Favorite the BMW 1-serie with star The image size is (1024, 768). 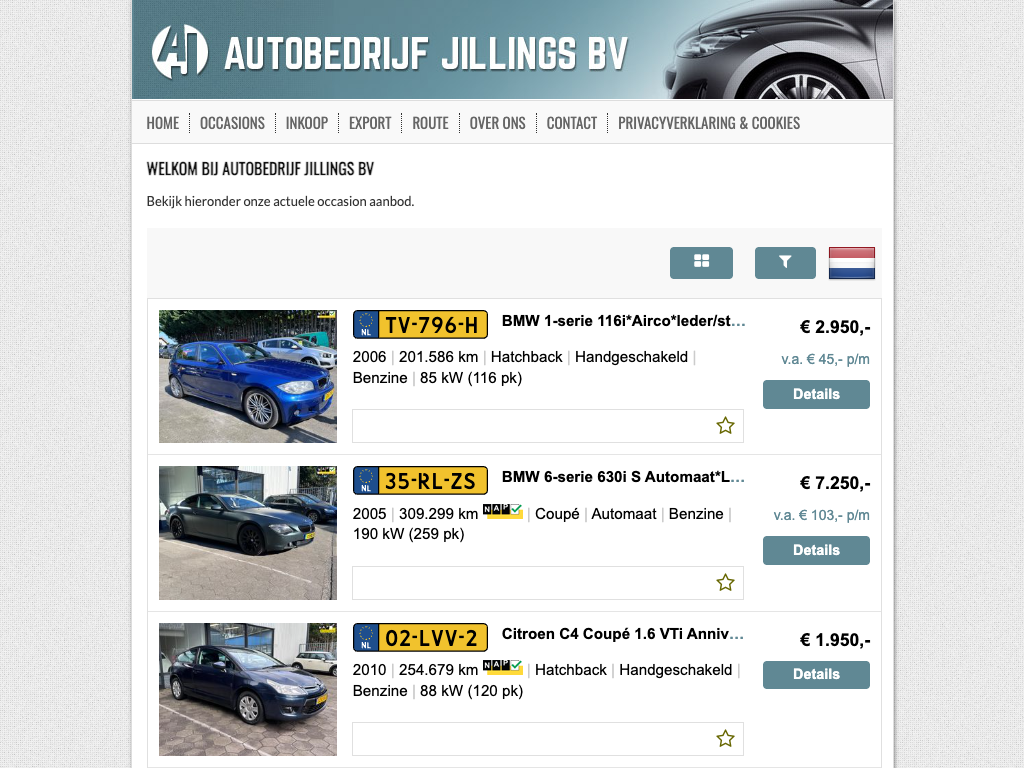[x=725, y=426]
